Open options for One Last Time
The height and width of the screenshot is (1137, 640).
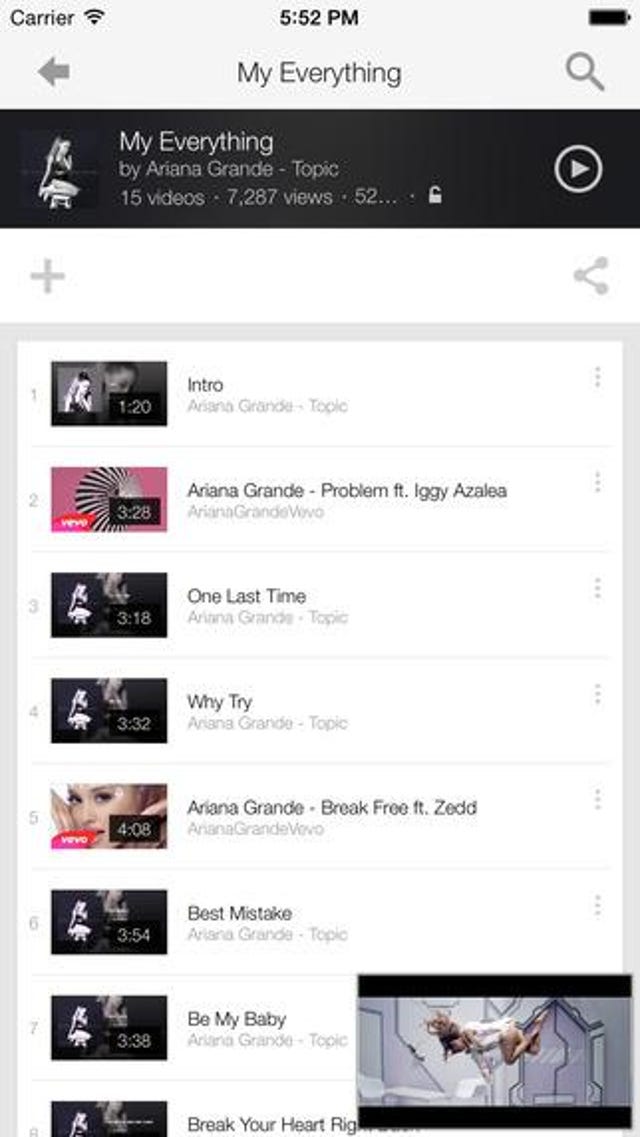(597, 588)
